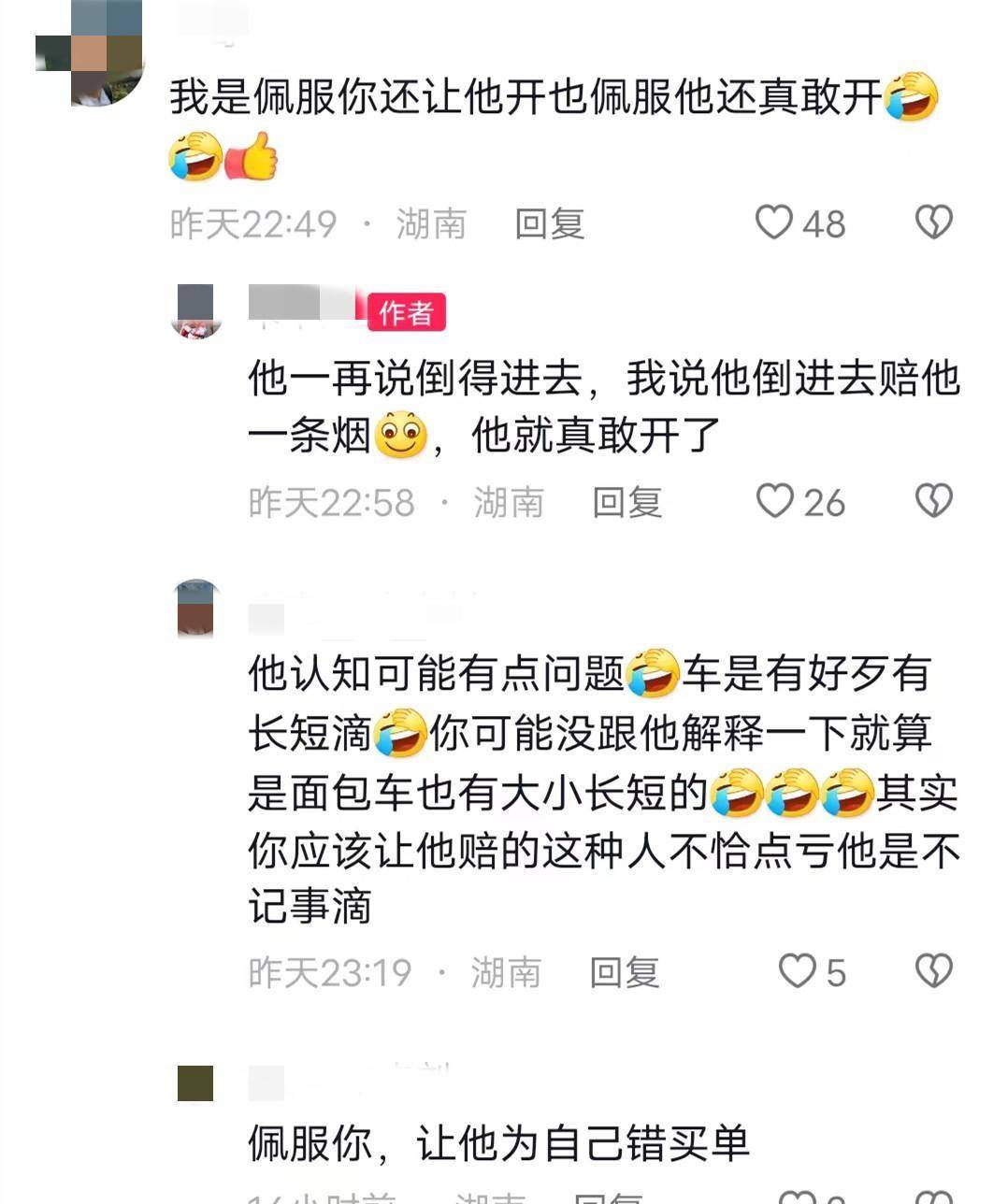This screenshot has height=1204, width=1008.
Task: Like the reply posted at 昨天23:19
Action: pyautogui.click(x=797, y=970)
